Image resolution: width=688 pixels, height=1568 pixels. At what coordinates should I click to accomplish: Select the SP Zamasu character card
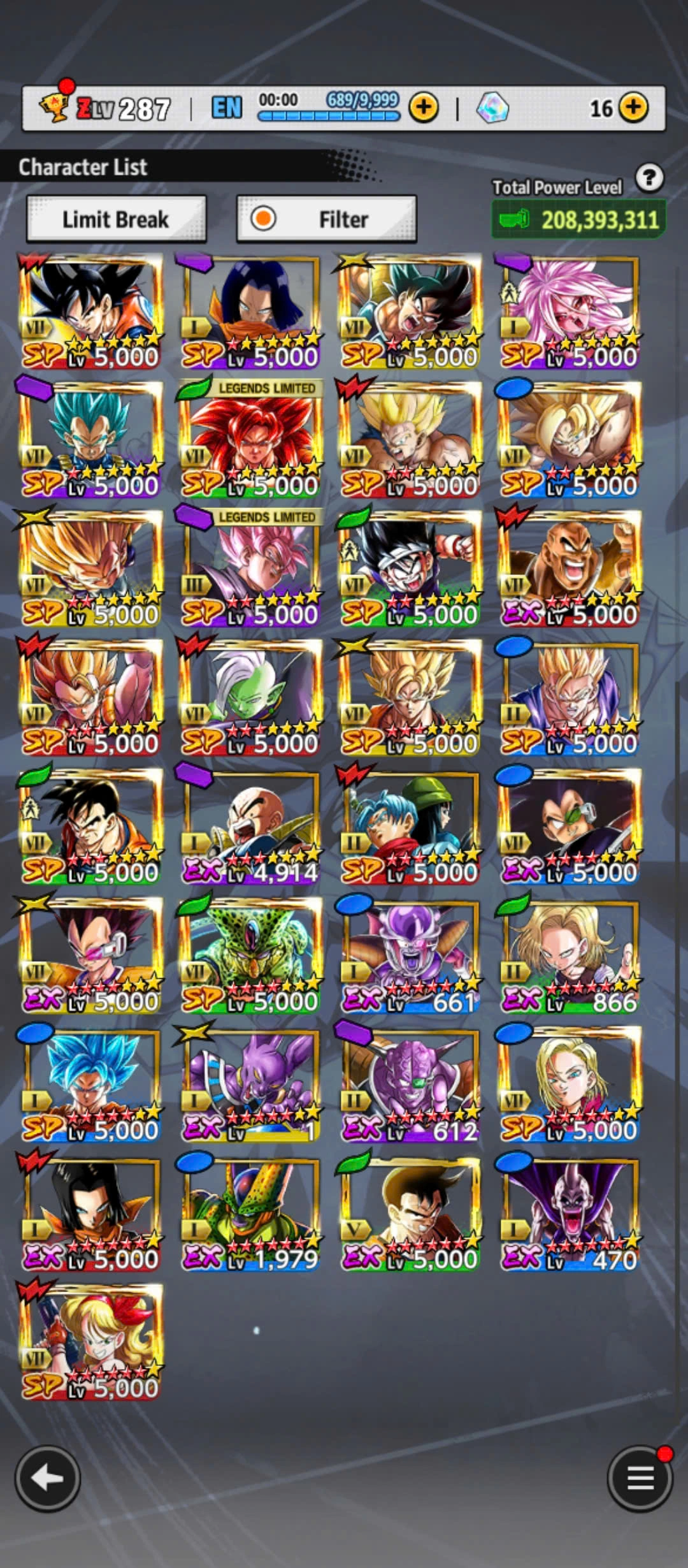[x=250, y=697]
